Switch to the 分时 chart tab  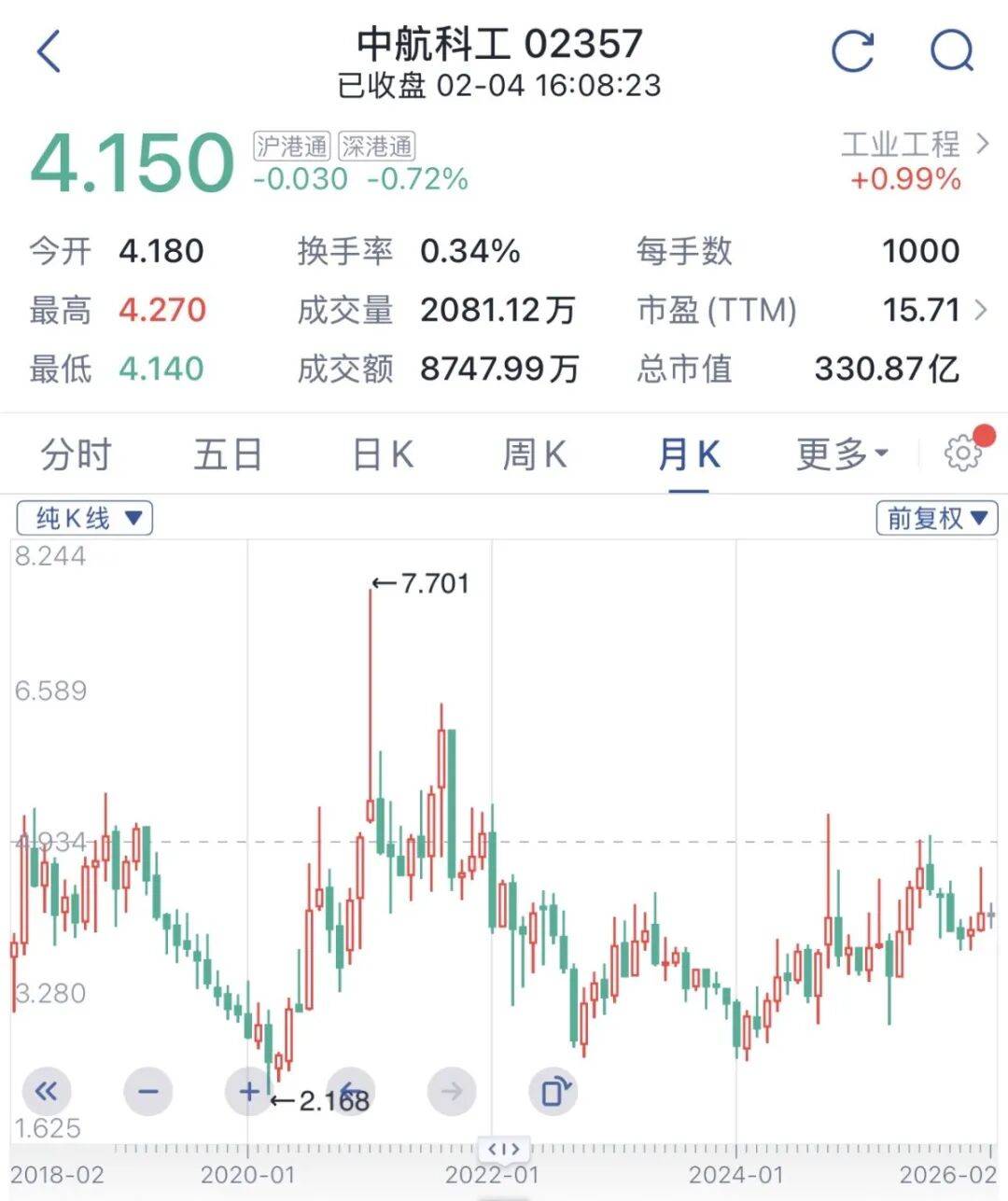[x=76, y=455]
